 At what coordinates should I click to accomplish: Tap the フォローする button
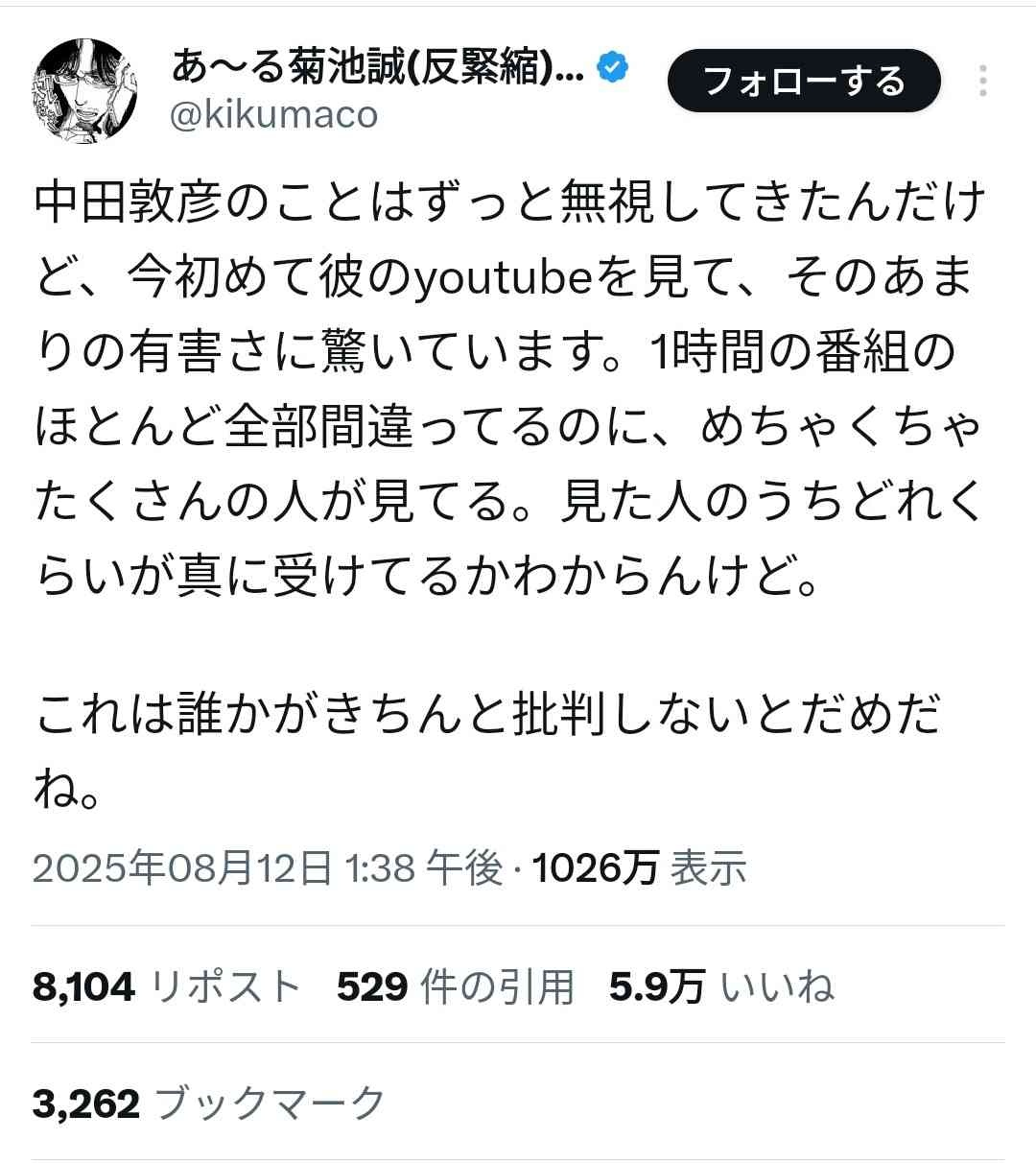(x=804, y=81)
